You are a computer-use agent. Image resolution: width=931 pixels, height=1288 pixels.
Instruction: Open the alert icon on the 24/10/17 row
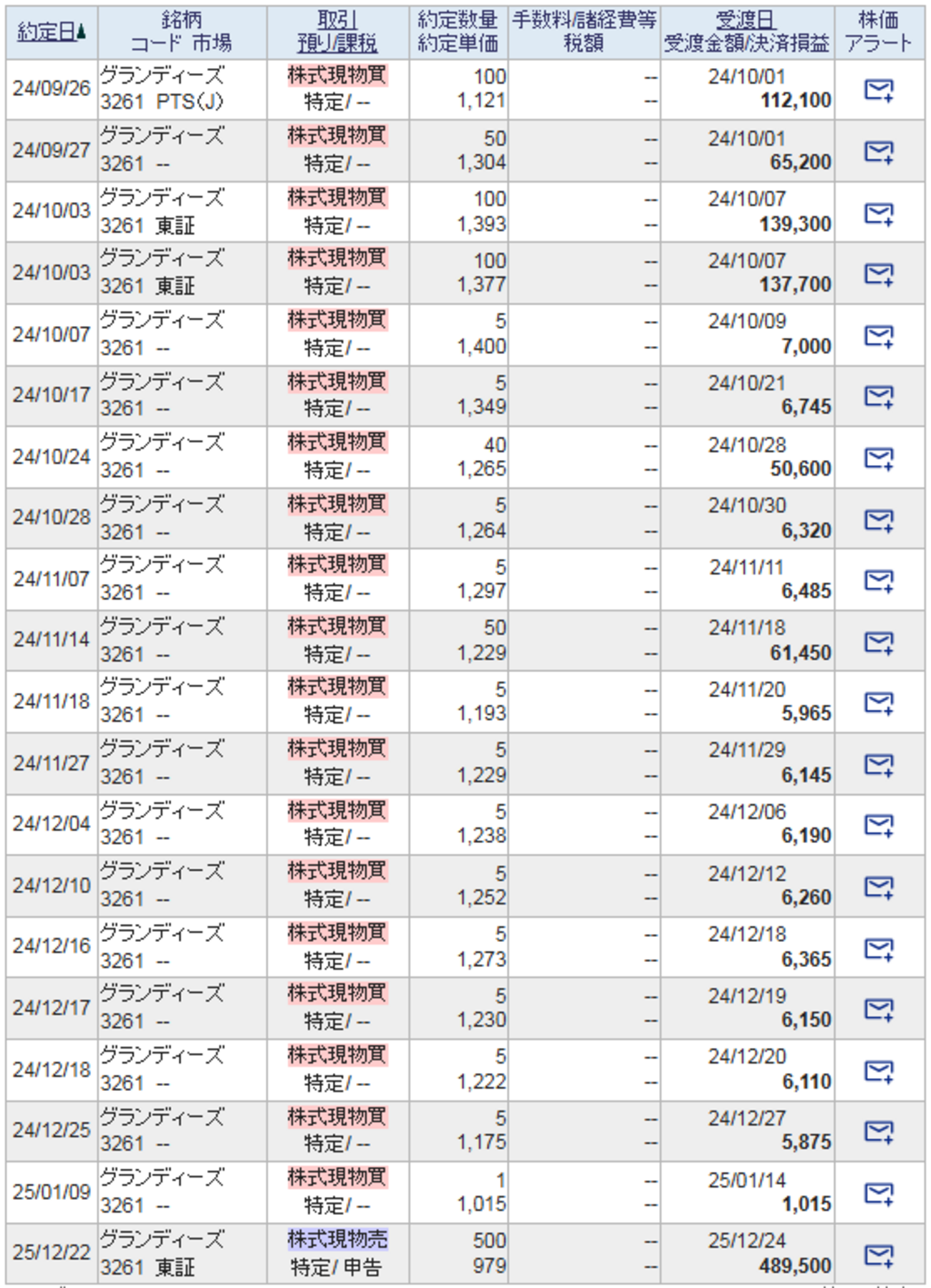pos(879,396)
